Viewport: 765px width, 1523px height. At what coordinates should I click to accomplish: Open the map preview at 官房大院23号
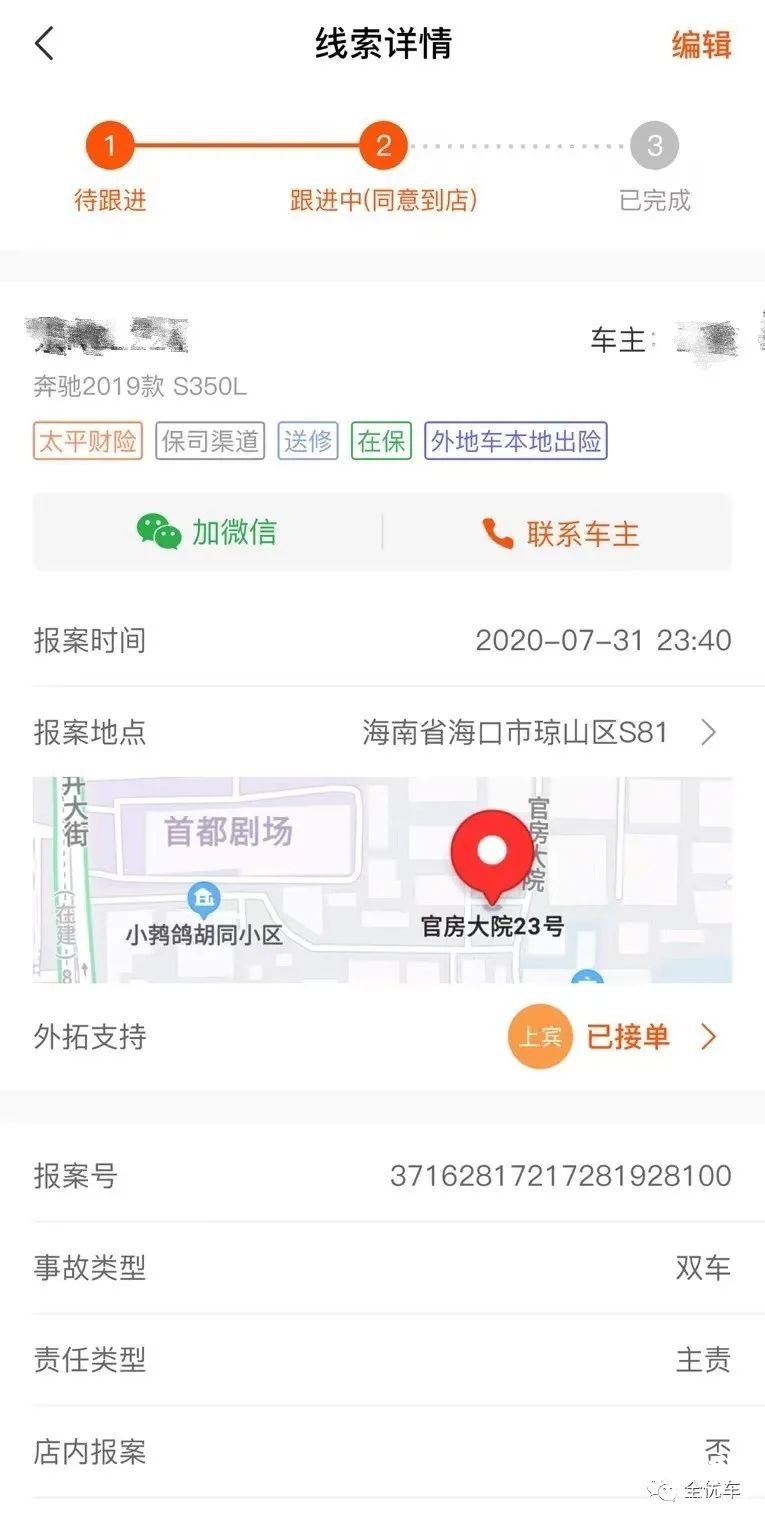coord(382,879)
